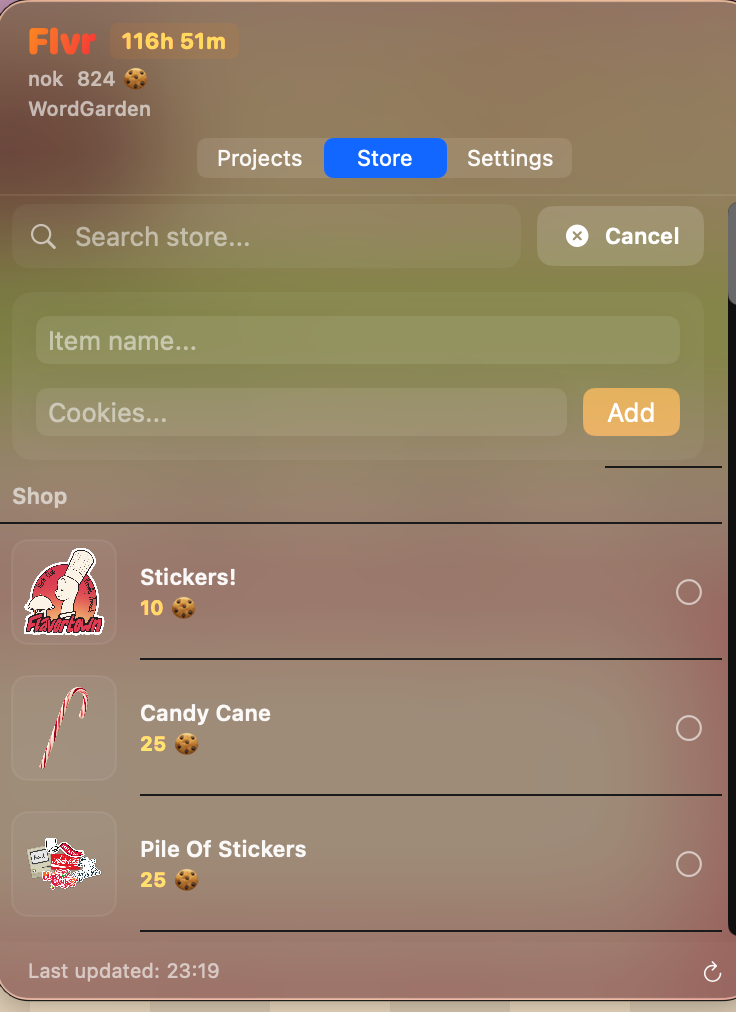Tap the Cookies amount field

coord(301,413)
